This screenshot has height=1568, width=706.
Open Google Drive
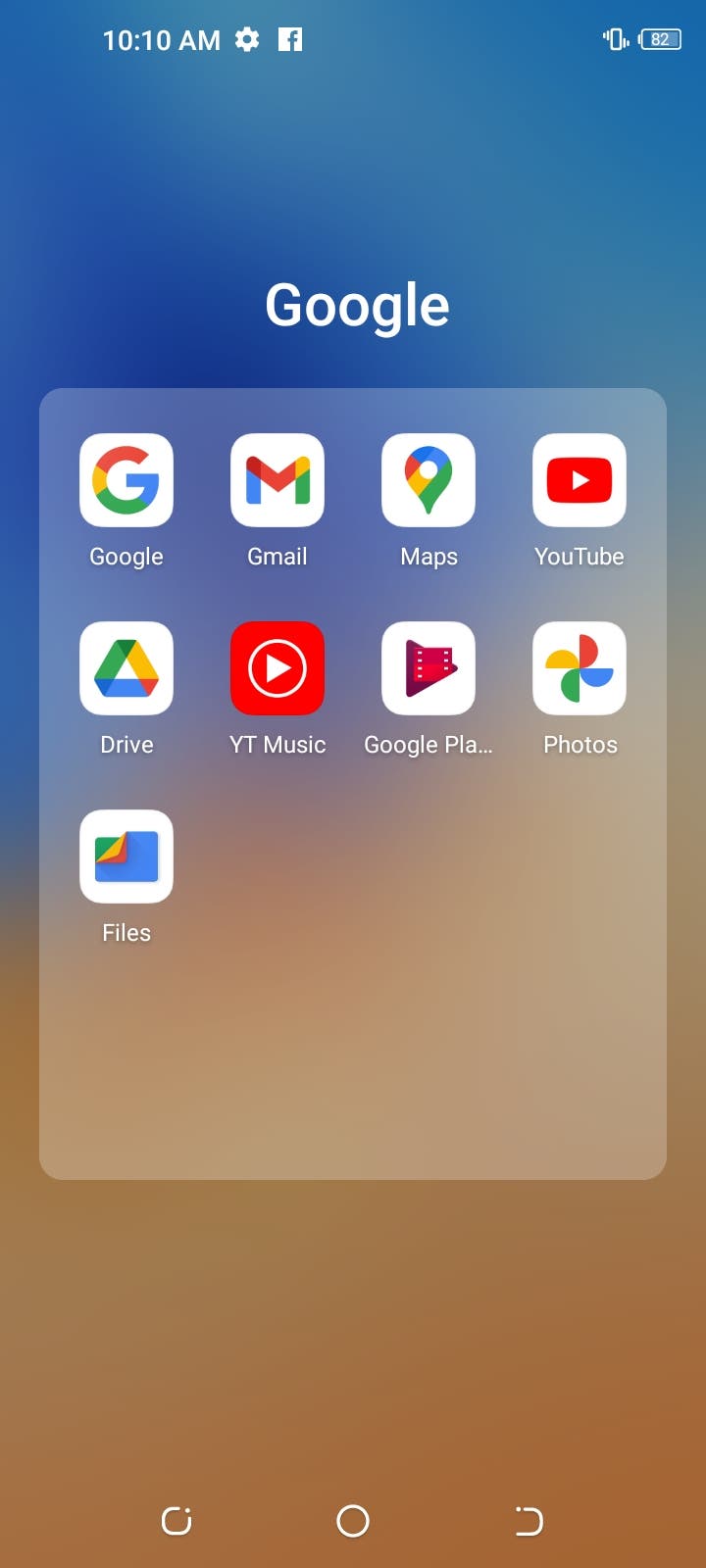point(126,668)
